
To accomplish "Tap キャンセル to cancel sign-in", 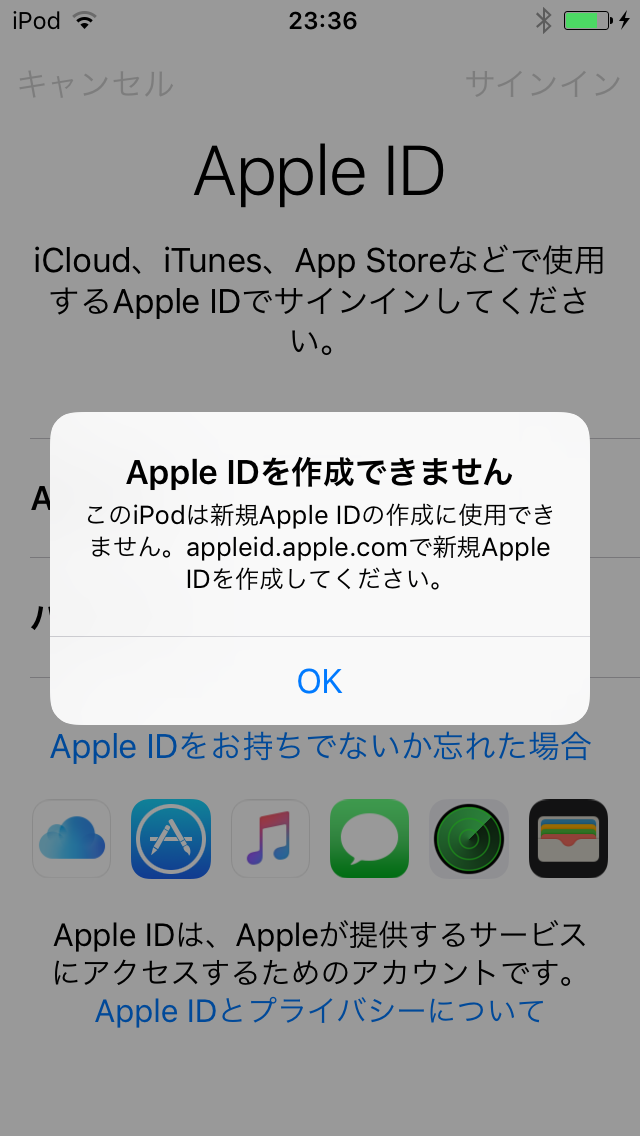I will pos(95,84).
